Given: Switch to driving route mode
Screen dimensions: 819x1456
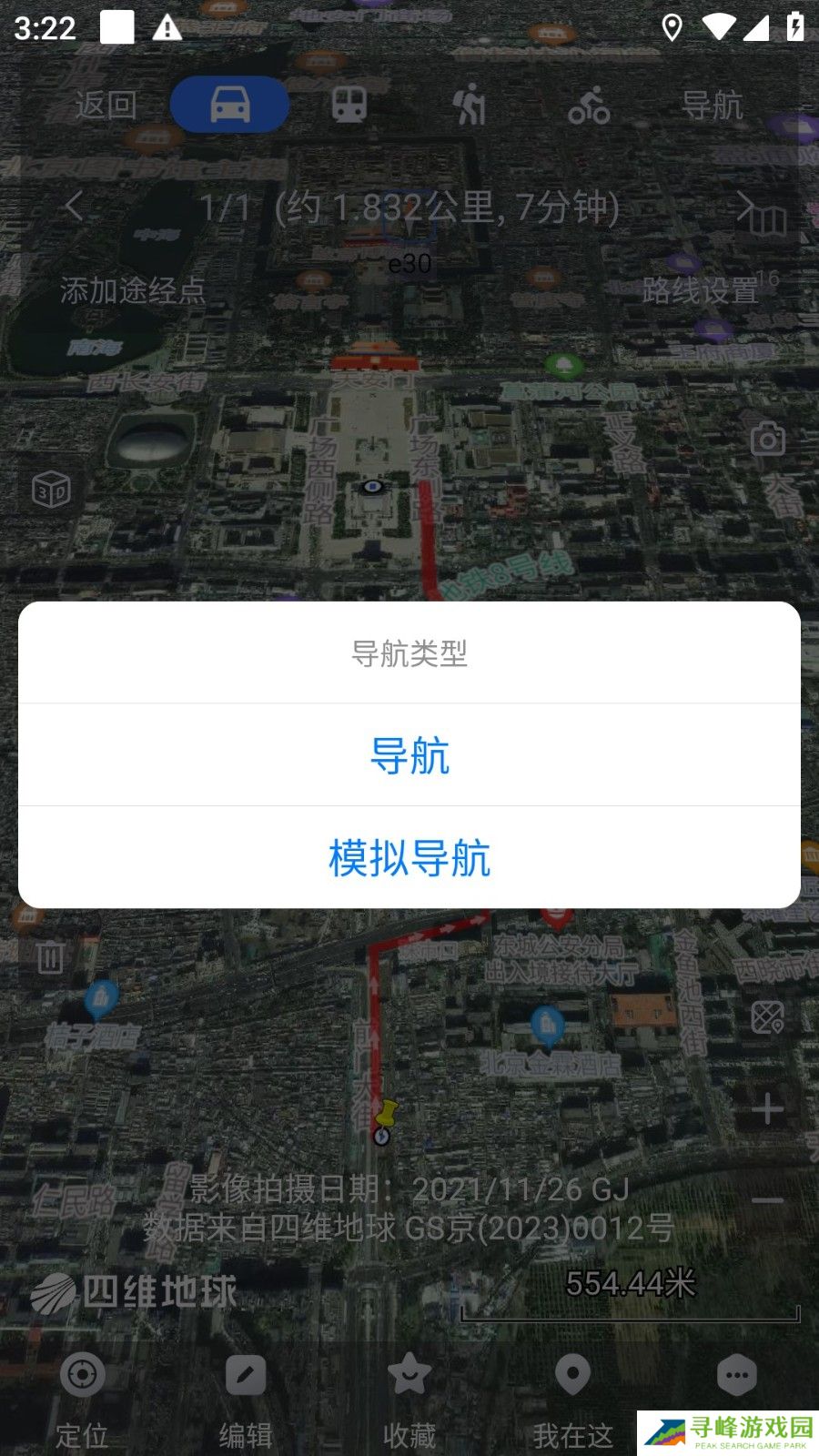Looking at the screenshot, I should pyautogui.click(x=229, y=105).
